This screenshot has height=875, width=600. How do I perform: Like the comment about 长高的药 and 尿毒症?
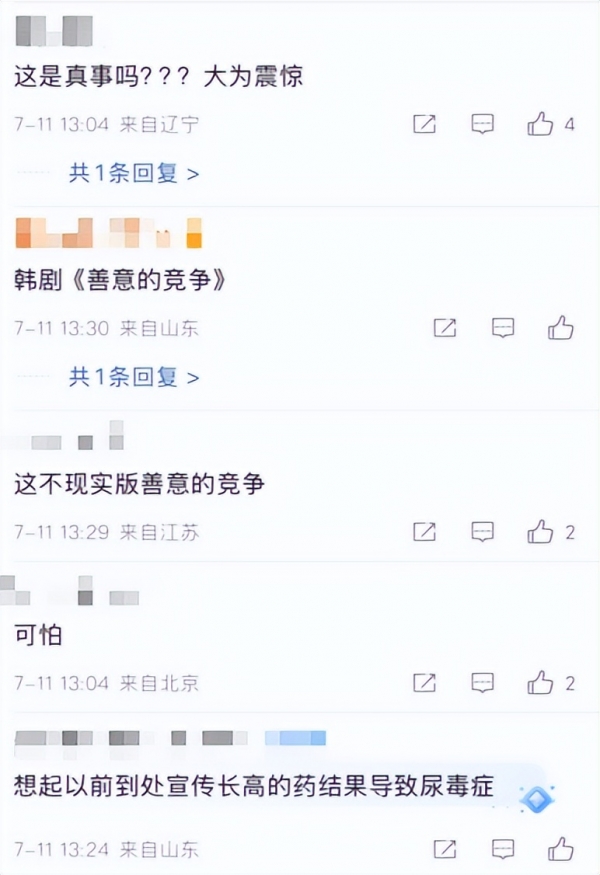[x=561, y=849]
